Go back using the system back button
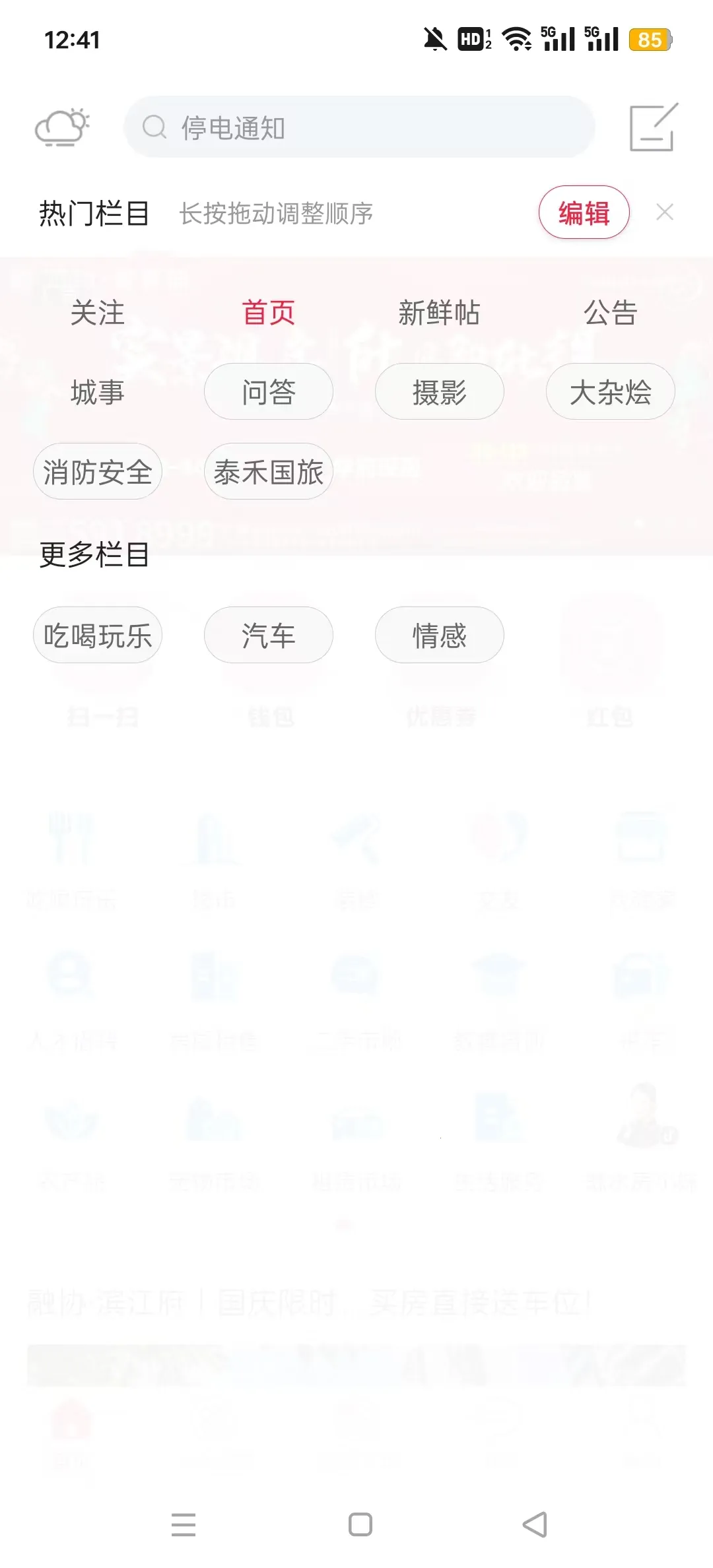 [x=535, y=1524]
